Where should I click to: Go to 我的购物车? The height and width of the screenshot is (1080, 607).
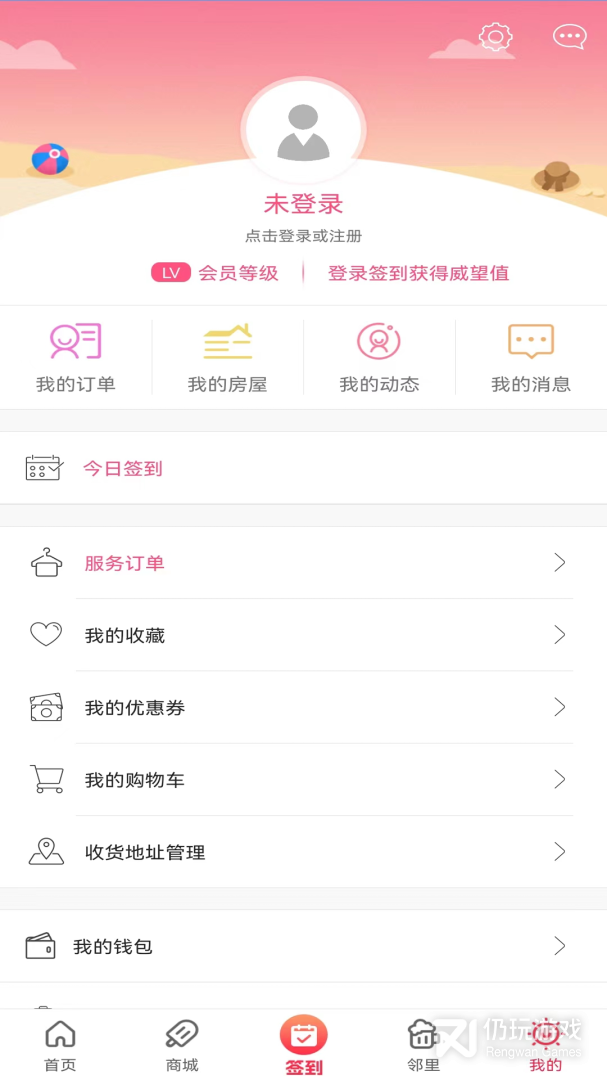[x=303, y=780]
